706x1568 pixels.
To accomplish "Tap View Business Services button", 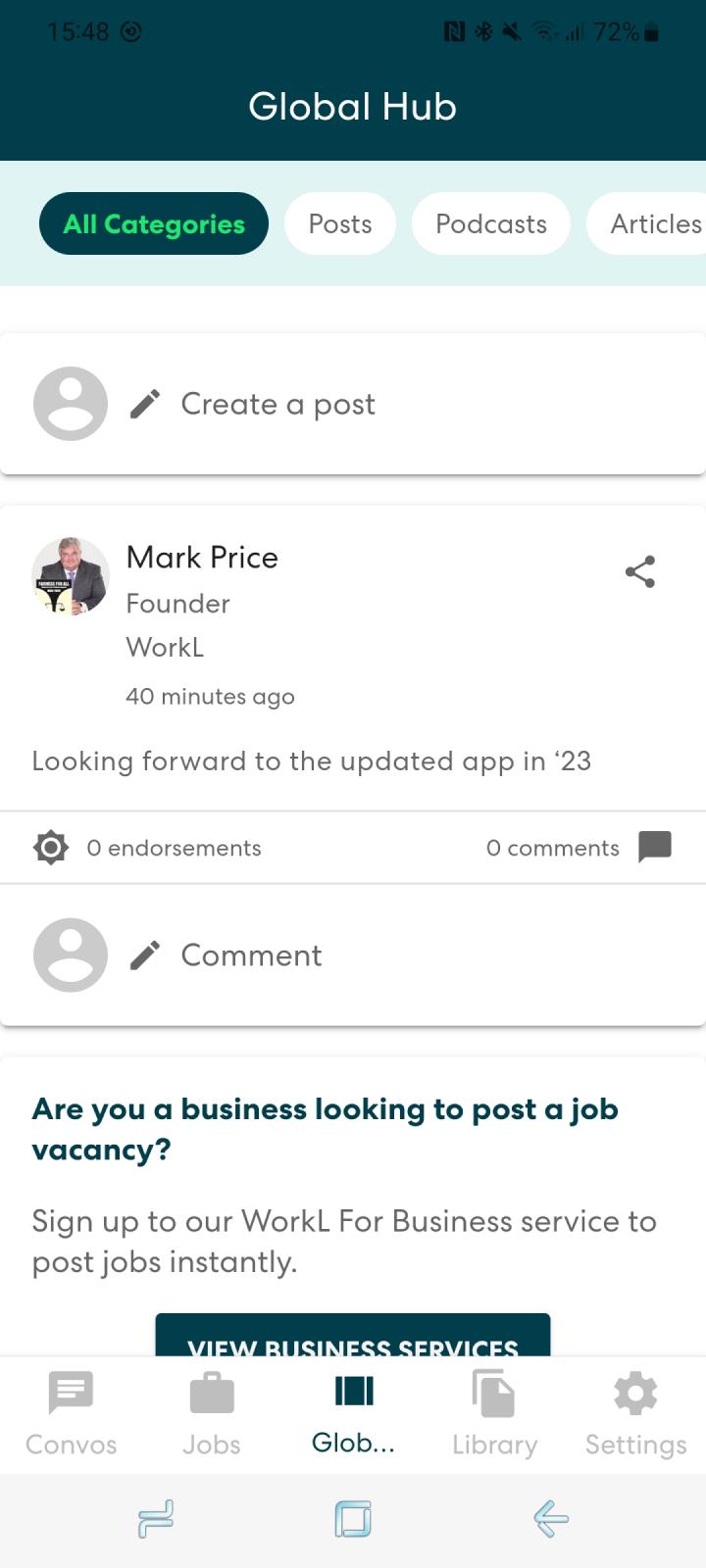I will point(353,1336).
